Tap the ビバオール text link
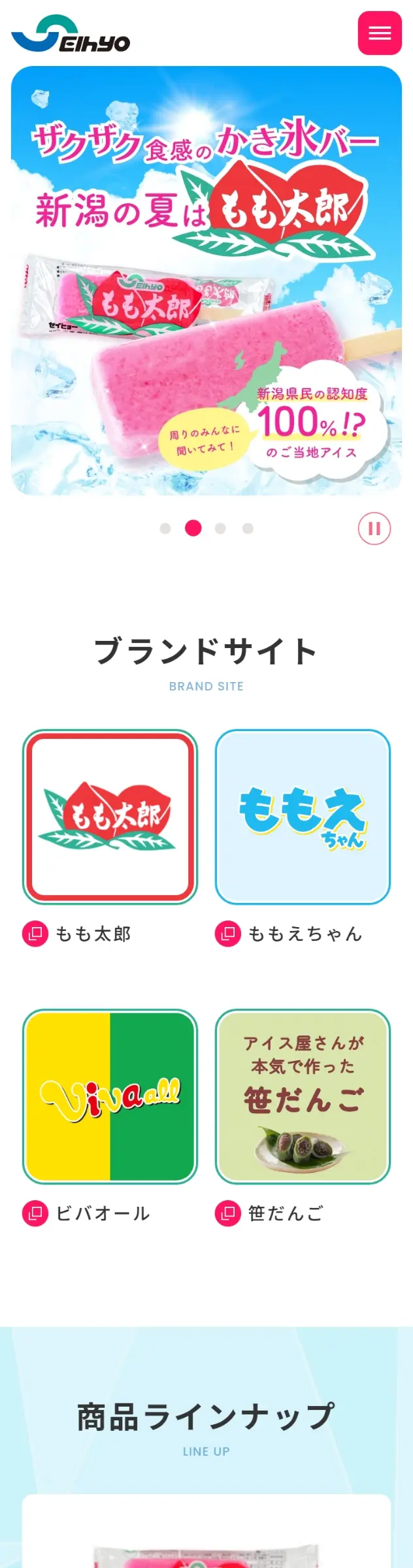The width and height of the screenshot is (413, 1568). click(103, 1213)
